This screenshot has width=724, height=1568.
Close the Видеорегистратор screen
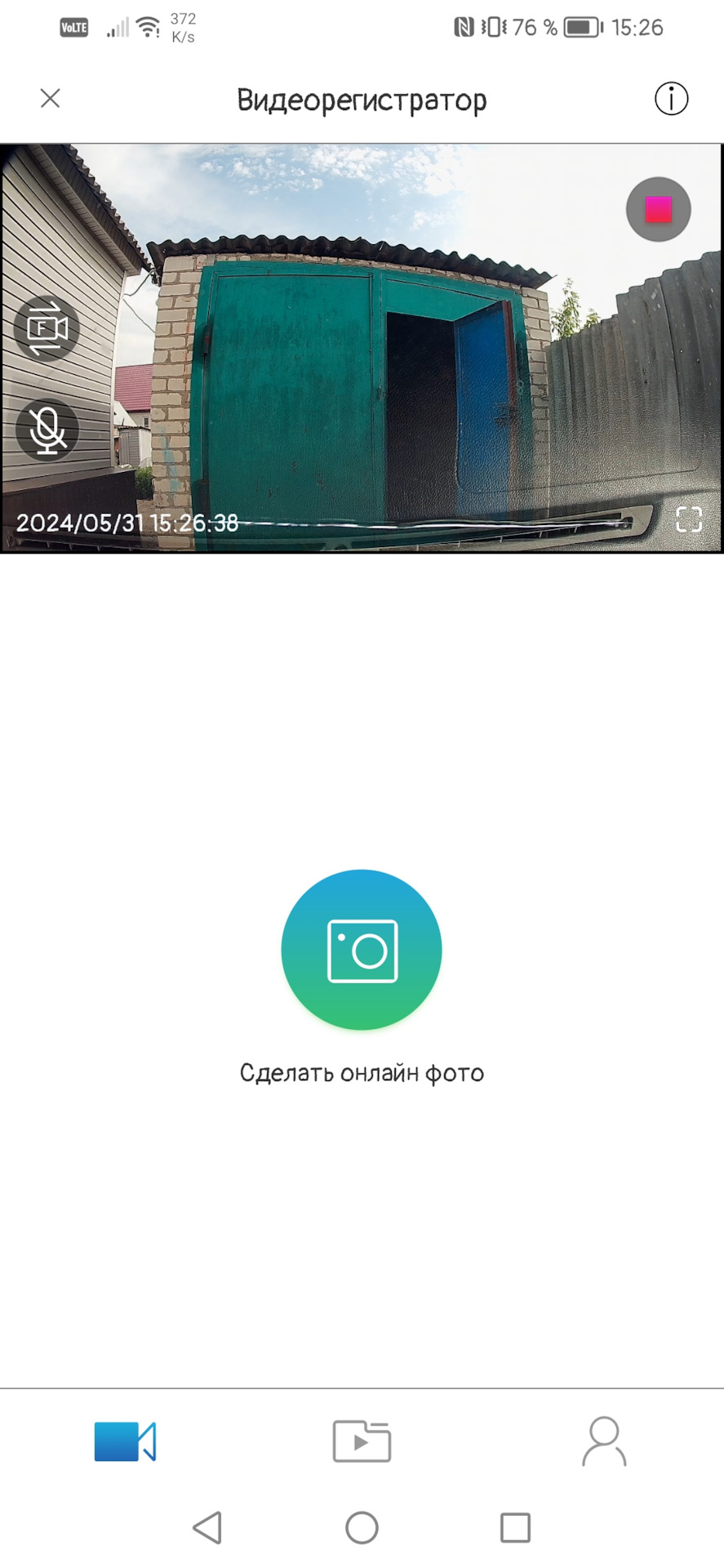[x=51, y=99]
